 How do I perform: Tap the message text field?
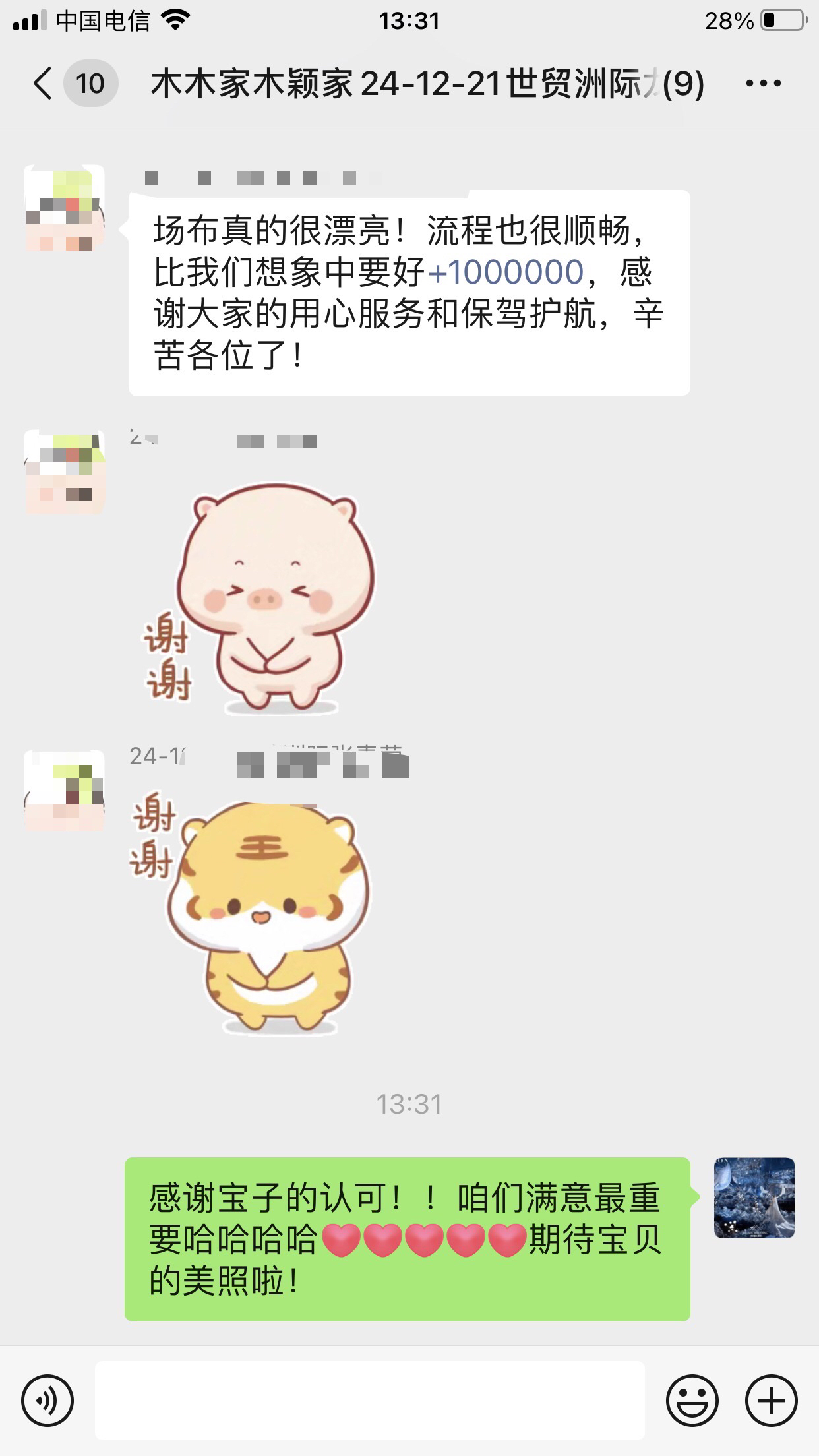point(369,1400)
